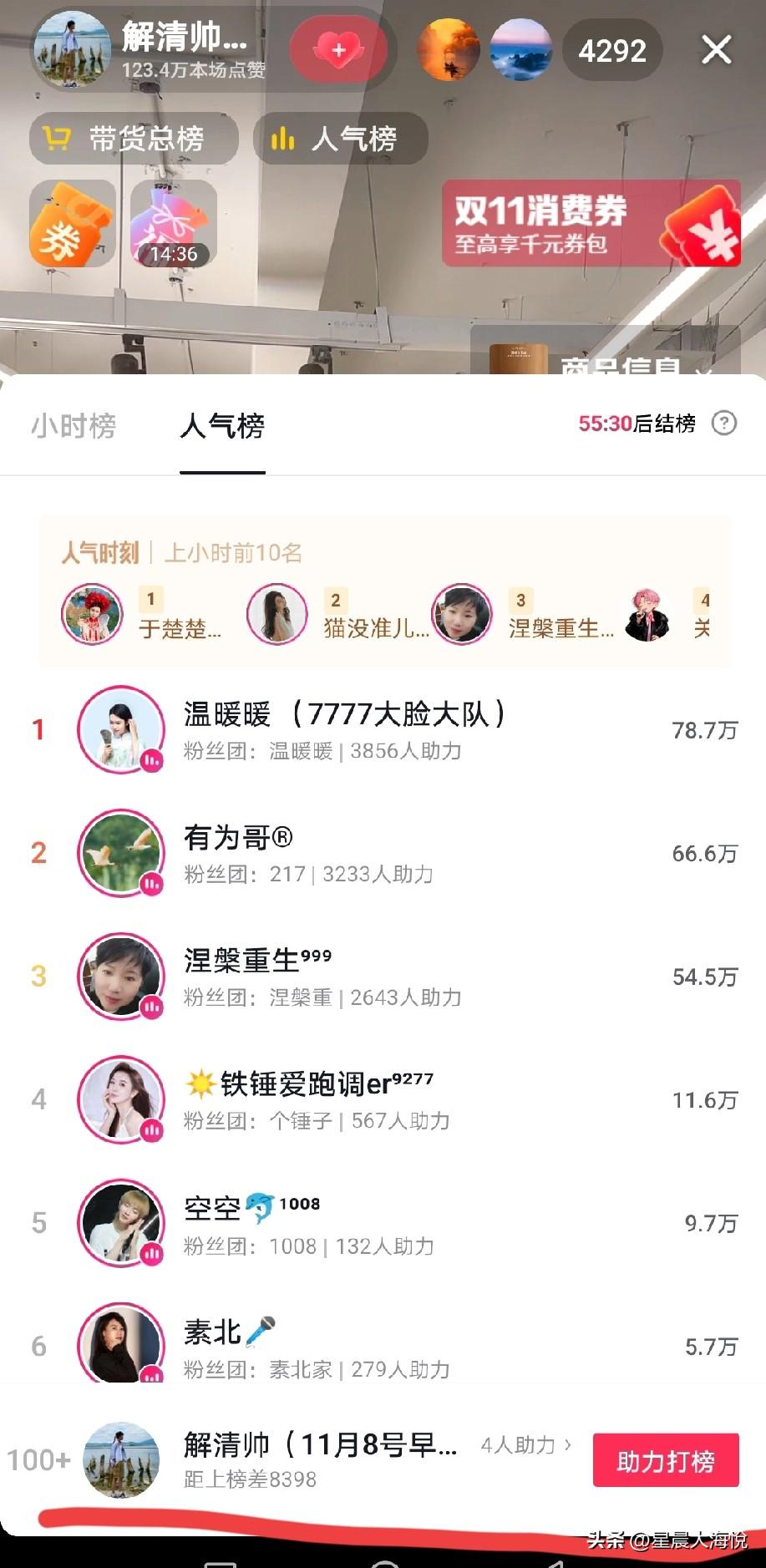The image size is (766, 1568).
Task: Open the streamer 解清帅 profile header
Action: click(150, 50)
